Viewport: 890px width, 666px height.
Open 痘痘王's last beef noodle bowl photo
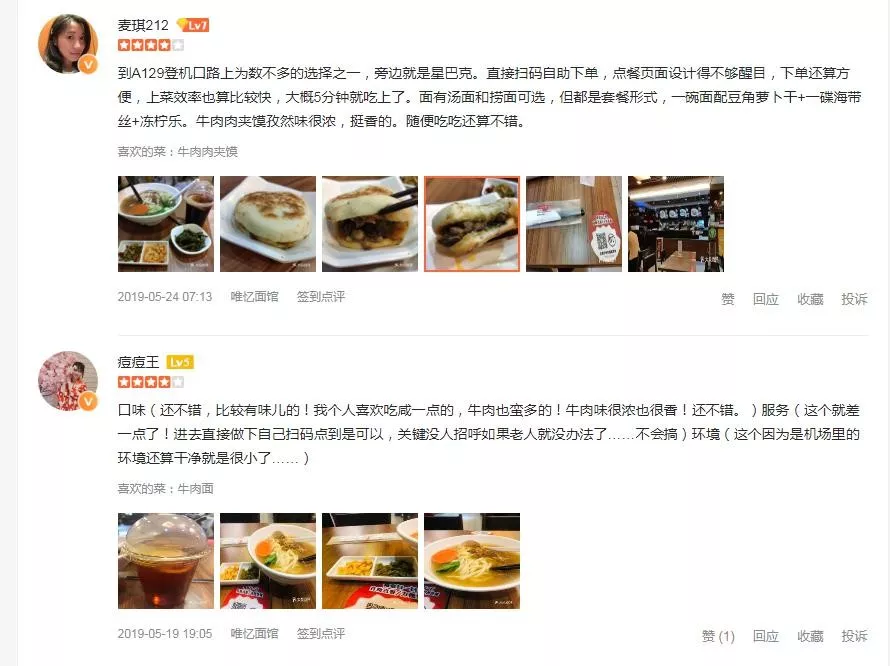[471, 561]
